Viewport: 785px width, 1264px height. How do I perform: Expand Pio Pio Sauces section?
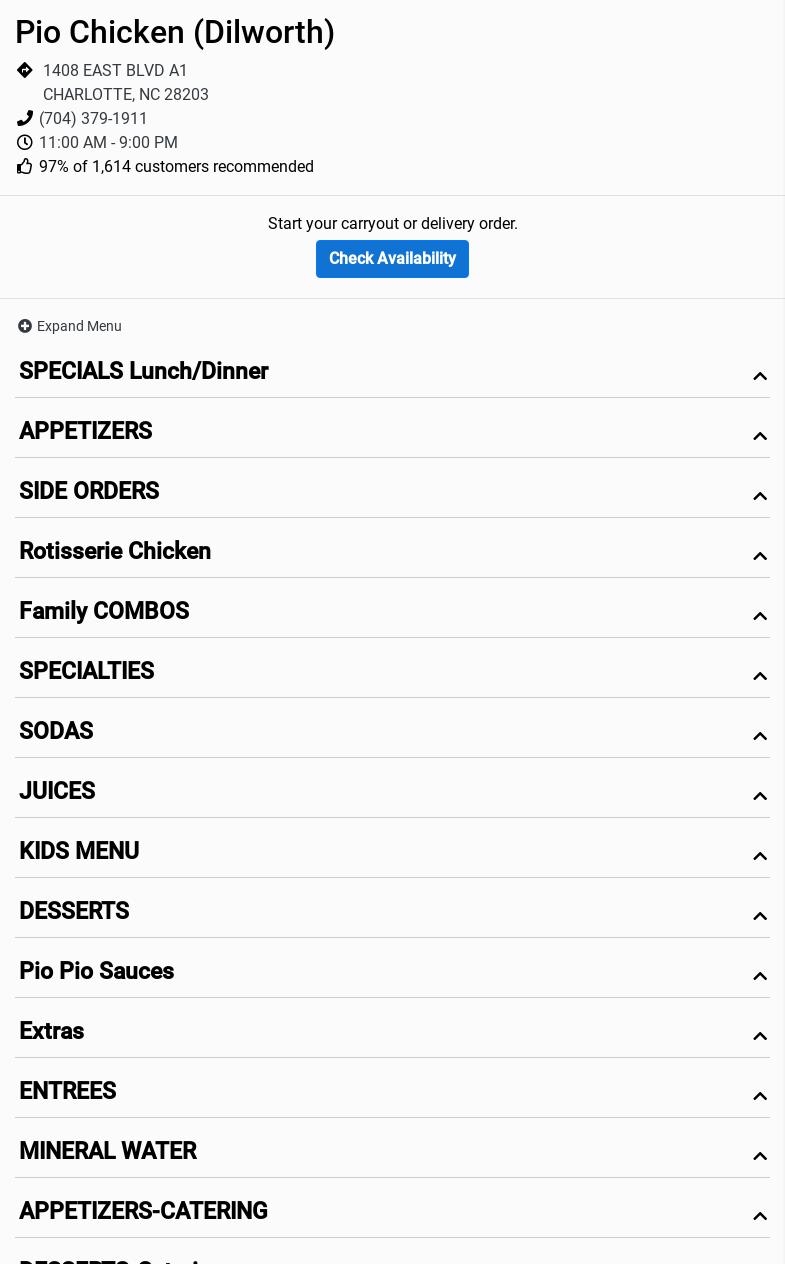[392, 971]
